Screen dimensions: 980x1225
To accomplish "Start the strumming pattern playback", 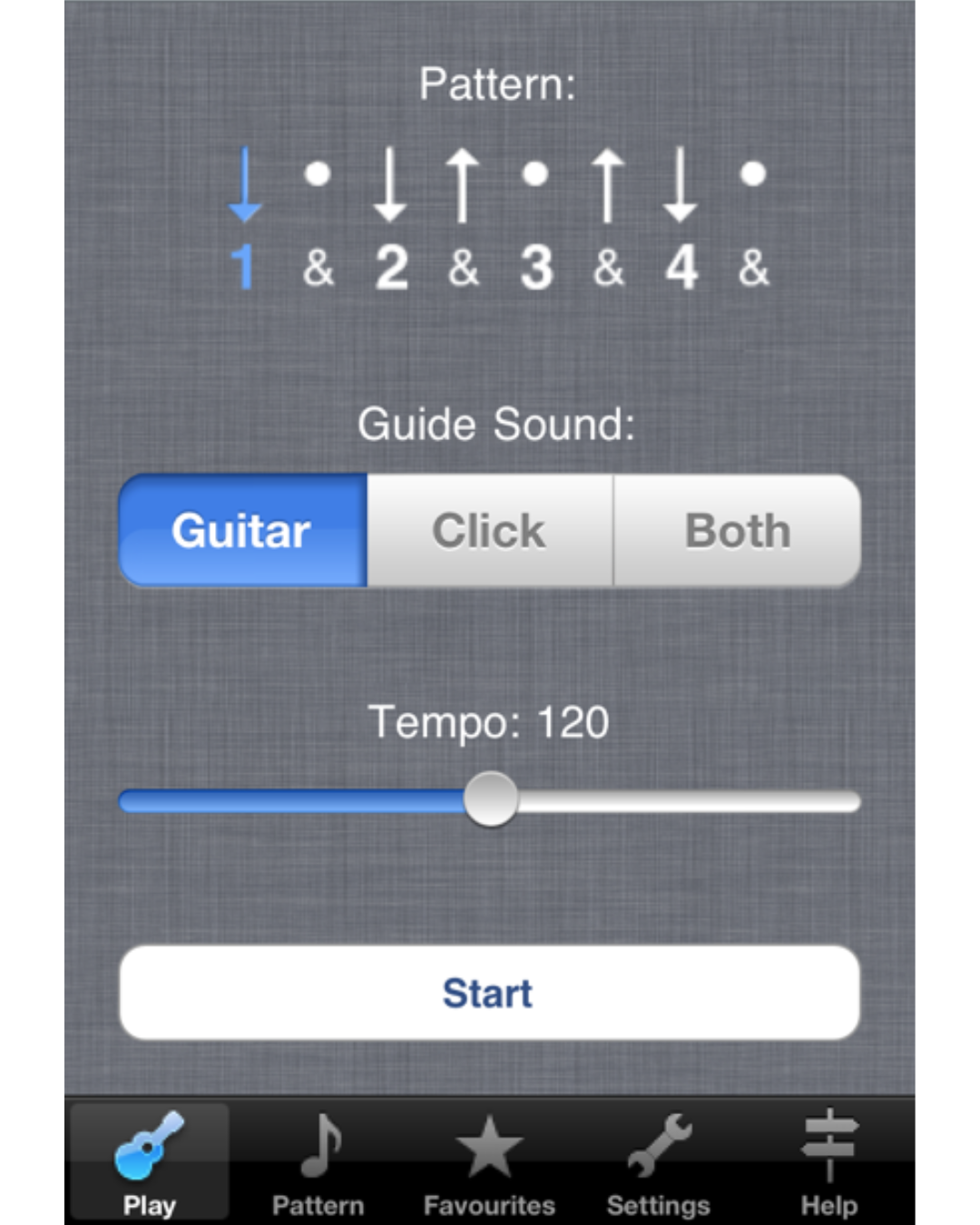I will pos(490,993).
